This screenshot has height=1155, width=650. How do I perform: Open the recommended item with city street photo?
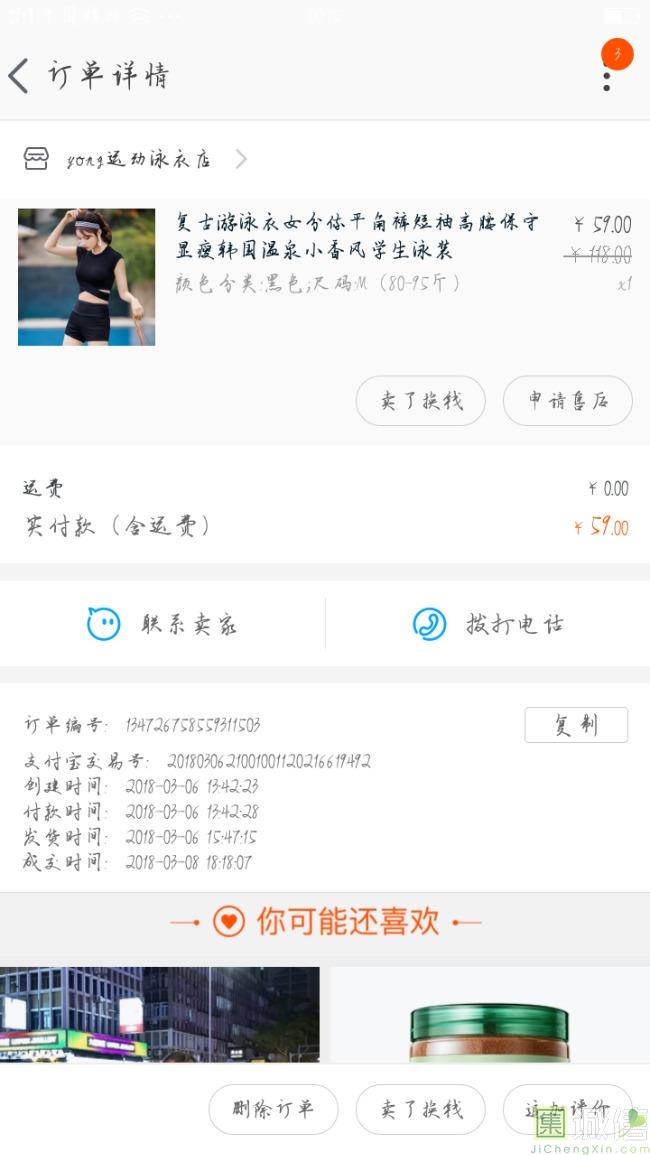tap(160, 1014)
